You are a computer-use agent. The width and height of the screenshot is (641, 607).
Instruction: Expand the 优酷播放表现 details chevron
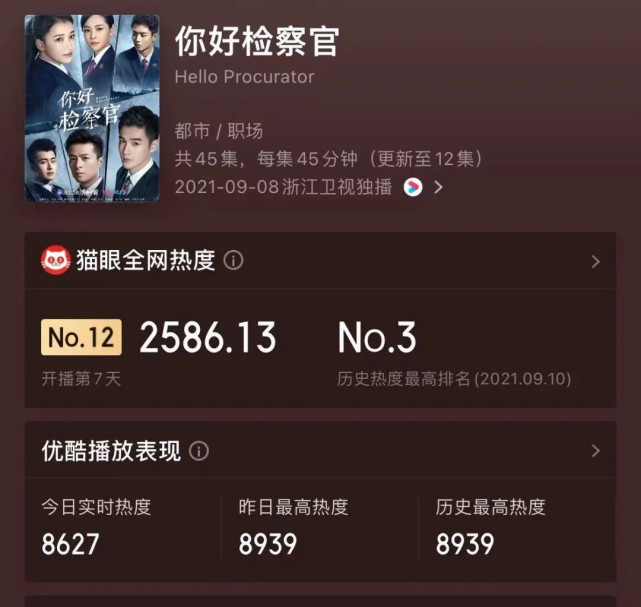coord(596,451)
